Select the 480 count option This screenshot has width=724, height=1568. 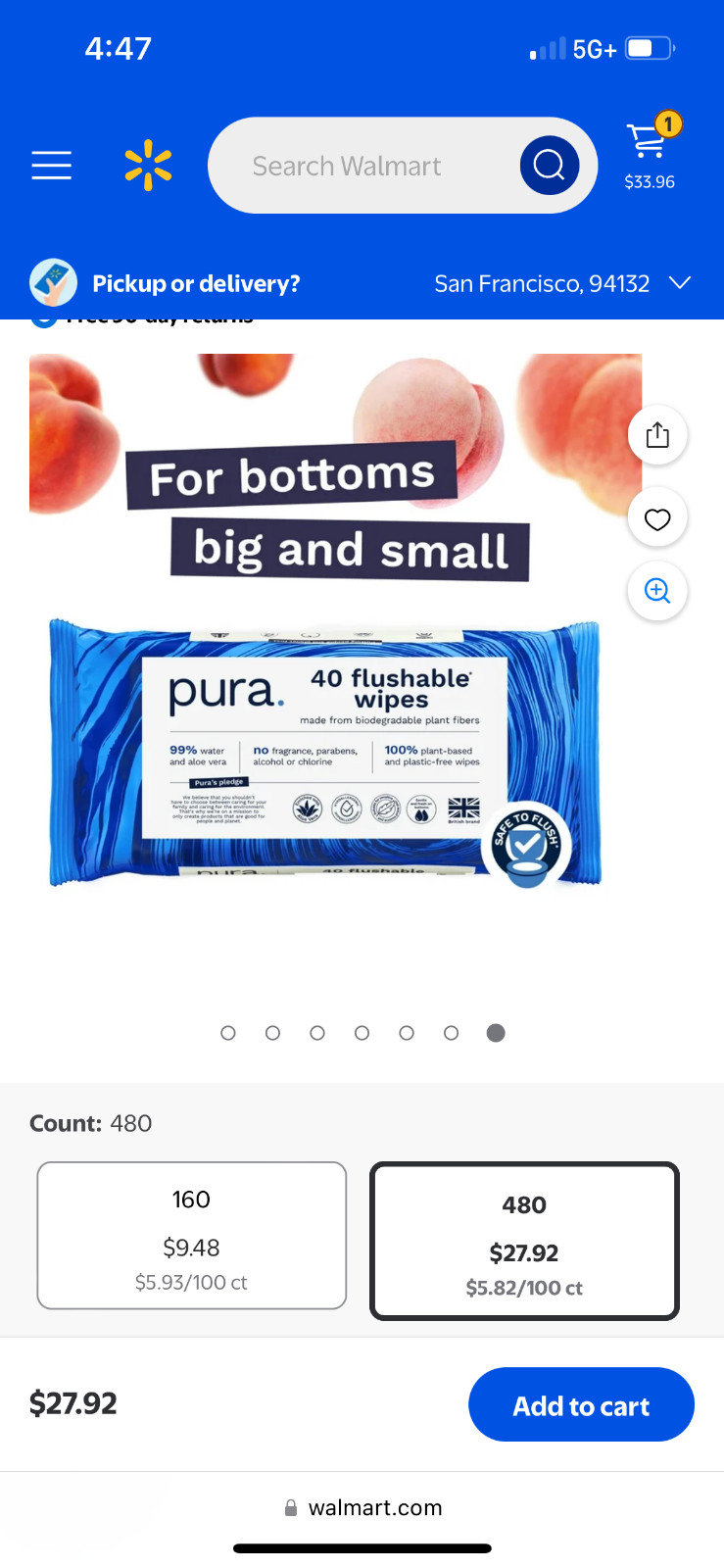pyautogui.click(x=524, y=1242)
